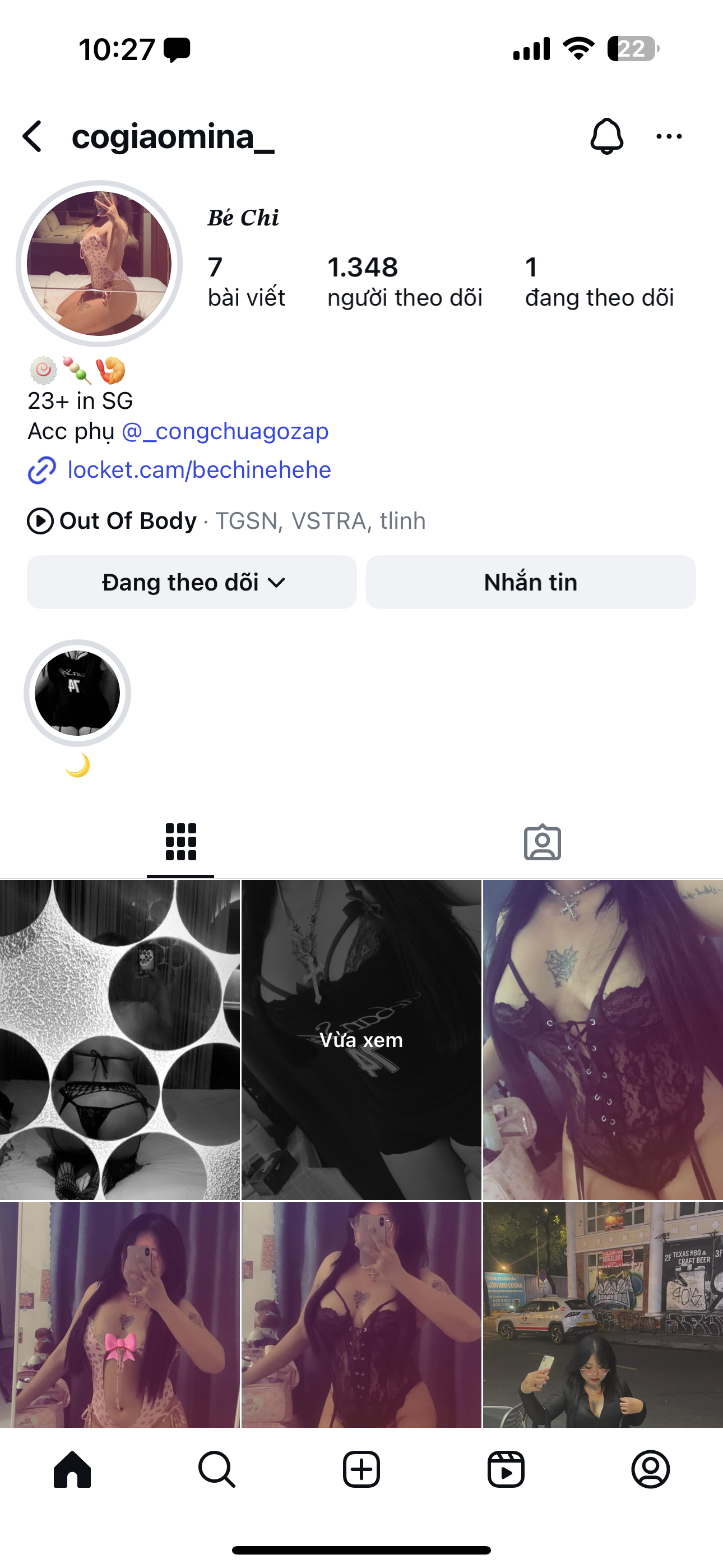Switch to the posts grid tab
Image resolution: width=723 pixels, height=1568 pixels.
pyautogui.click(x=180, y=842)
